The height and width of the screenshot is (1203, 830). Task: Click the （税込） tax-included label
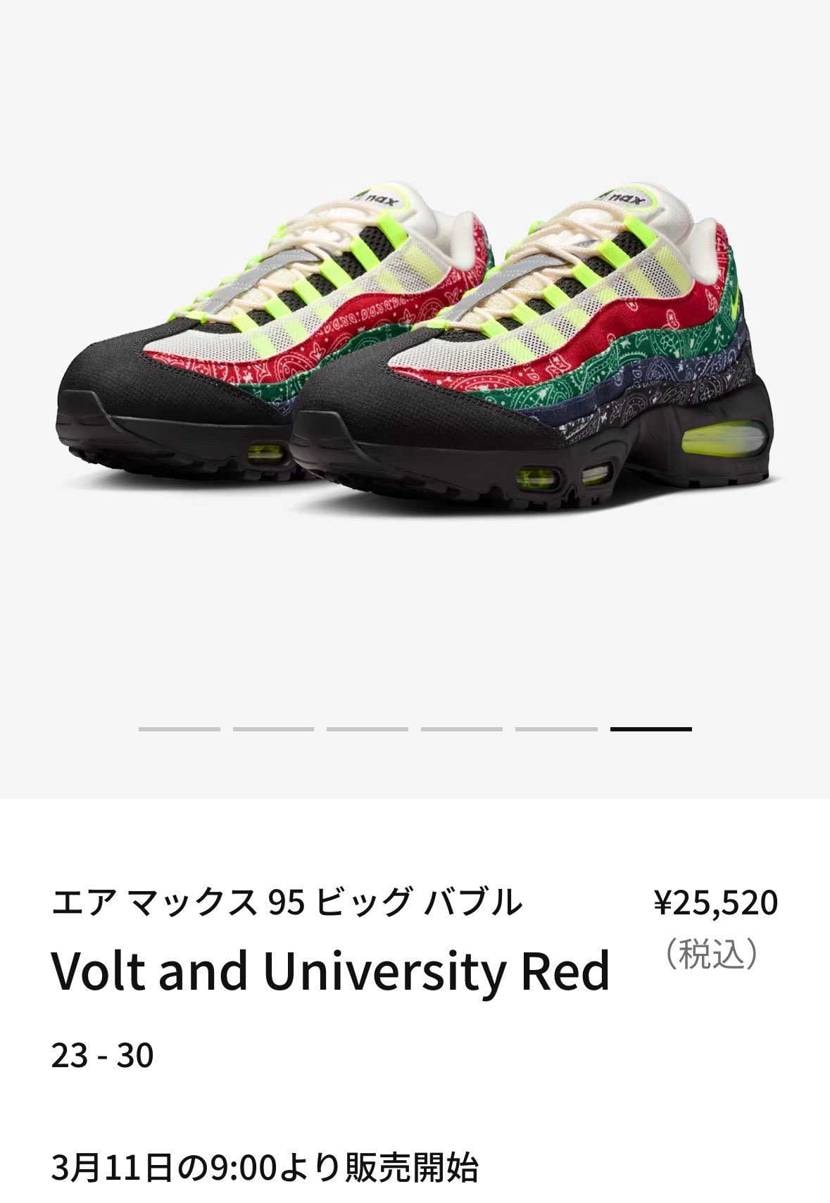(x=713, y=952)
